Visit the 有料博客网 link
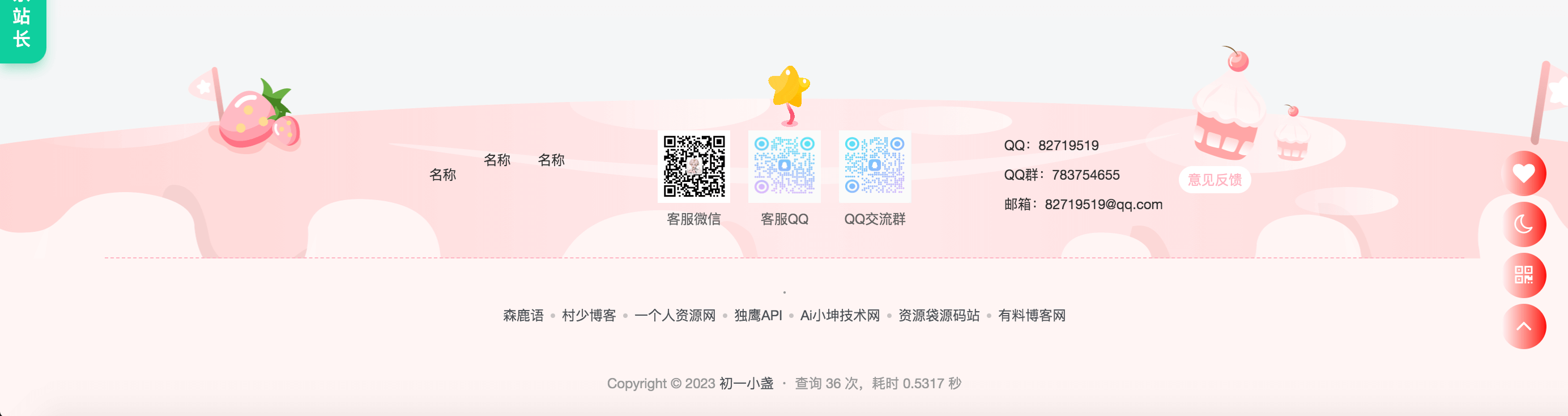 tap(1032, 316)
